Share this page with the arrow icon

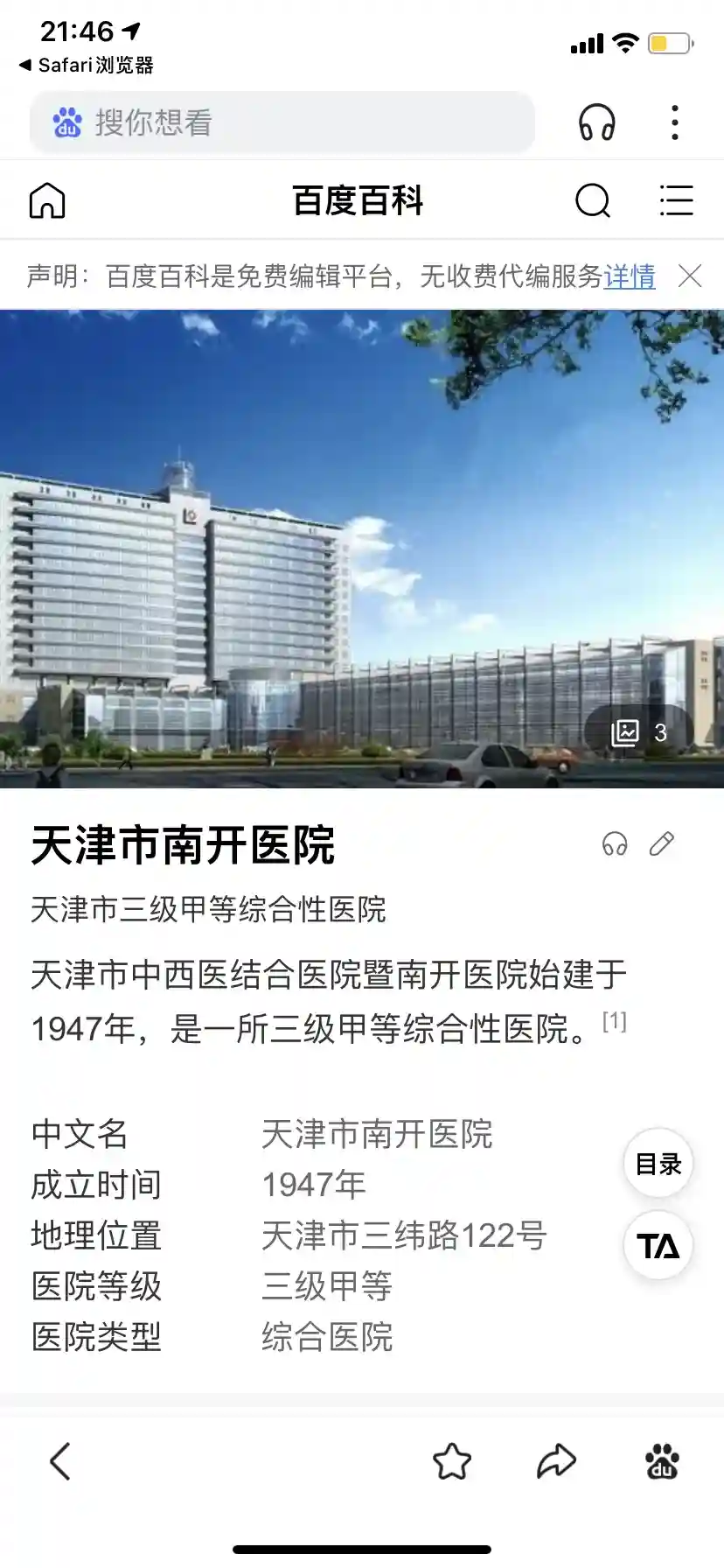(556, 1460)
